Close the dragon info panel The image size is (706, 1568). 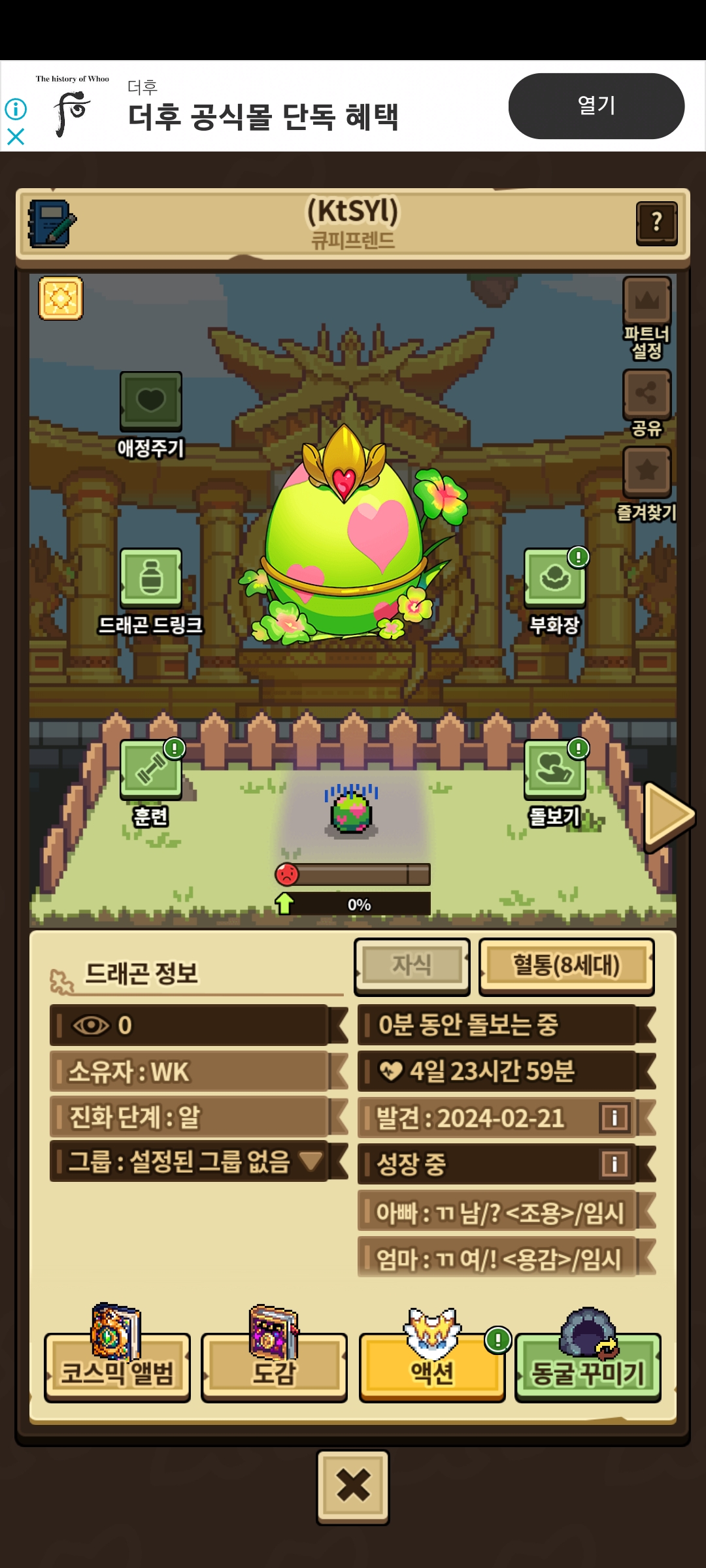click(353, 1487)
